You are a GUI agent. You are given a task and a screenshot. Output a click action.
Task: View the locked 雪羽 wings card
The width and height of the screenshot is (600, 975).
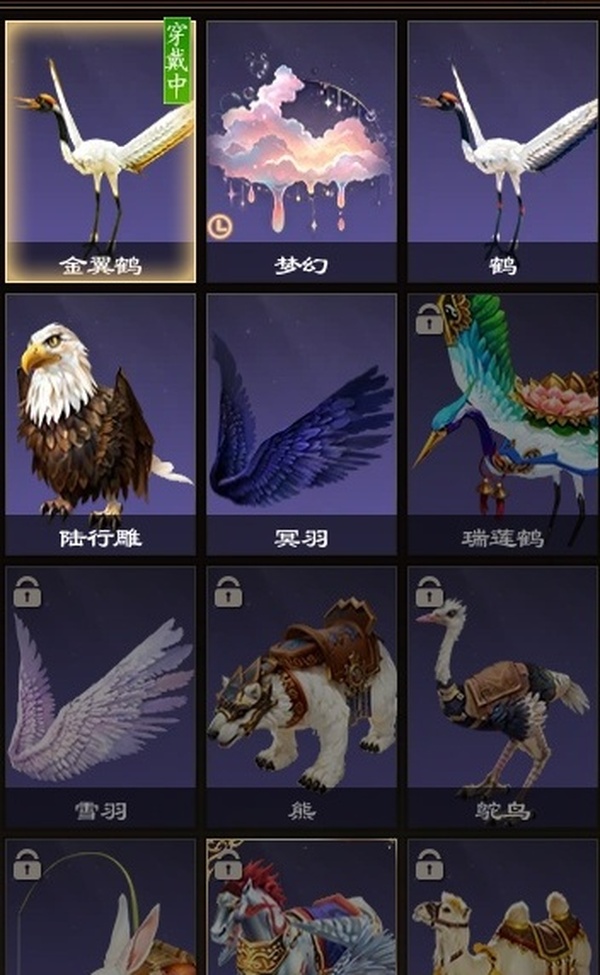point(100,695)
